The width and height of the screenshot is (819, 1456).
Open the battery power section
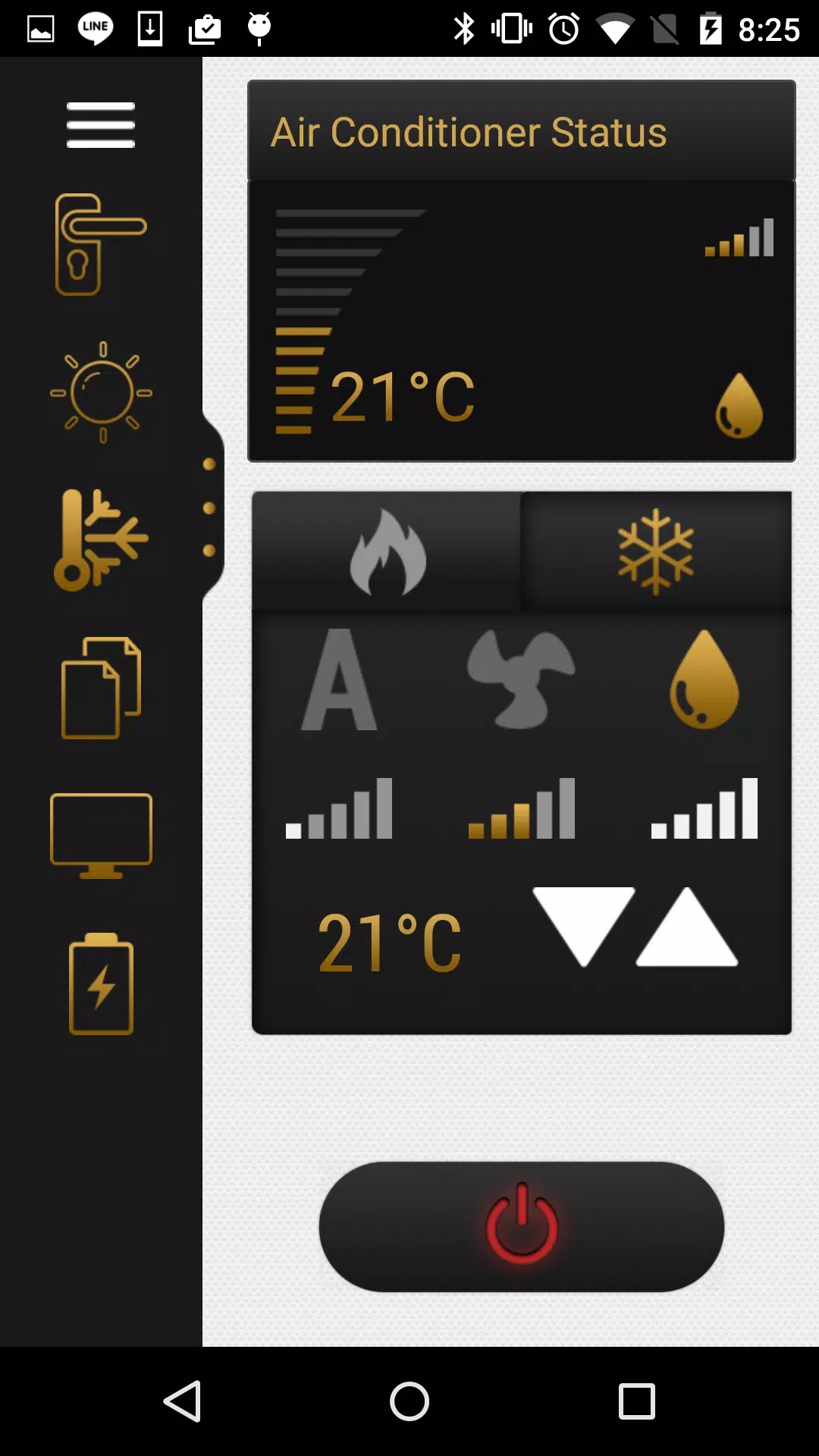coord(101,984)
